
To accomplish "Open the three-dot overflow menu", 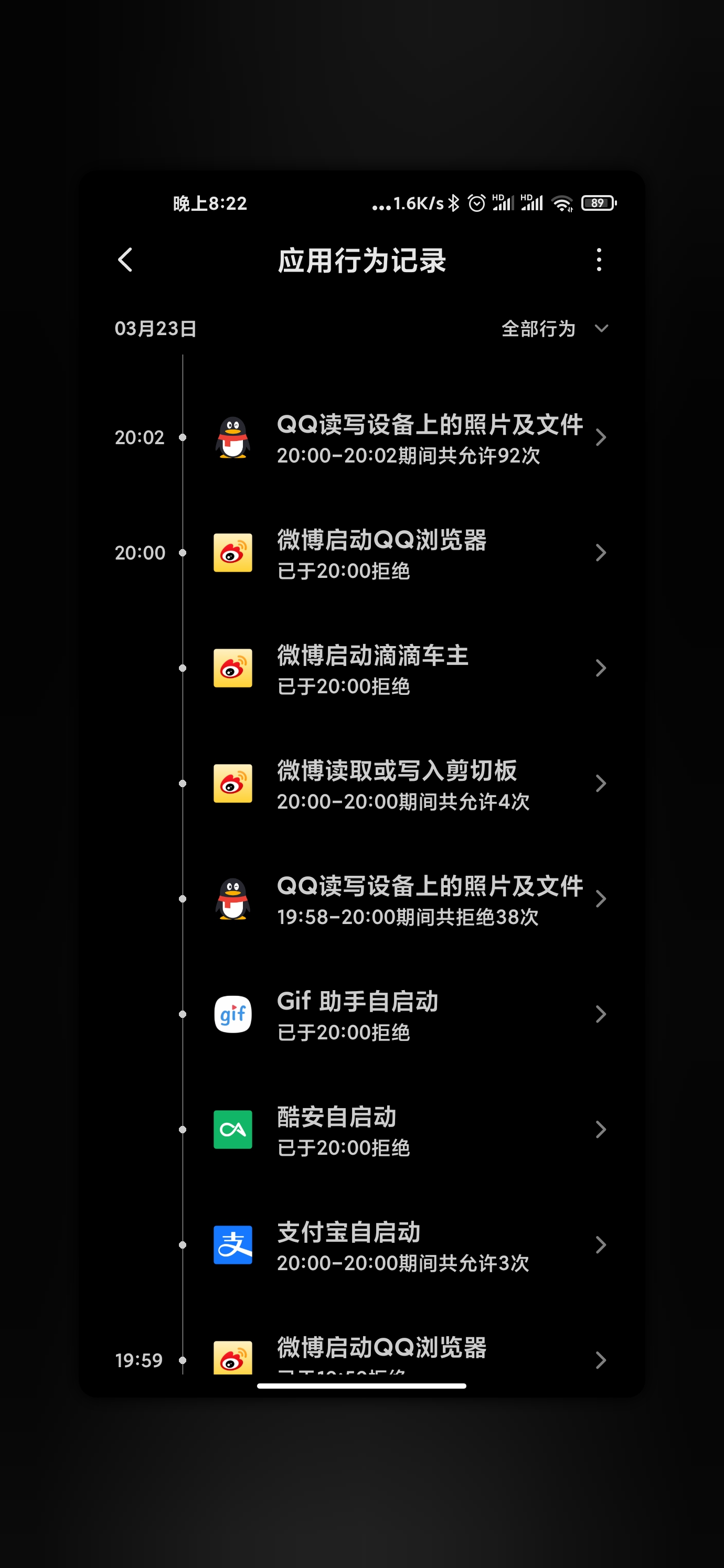I will click(599, 260).
